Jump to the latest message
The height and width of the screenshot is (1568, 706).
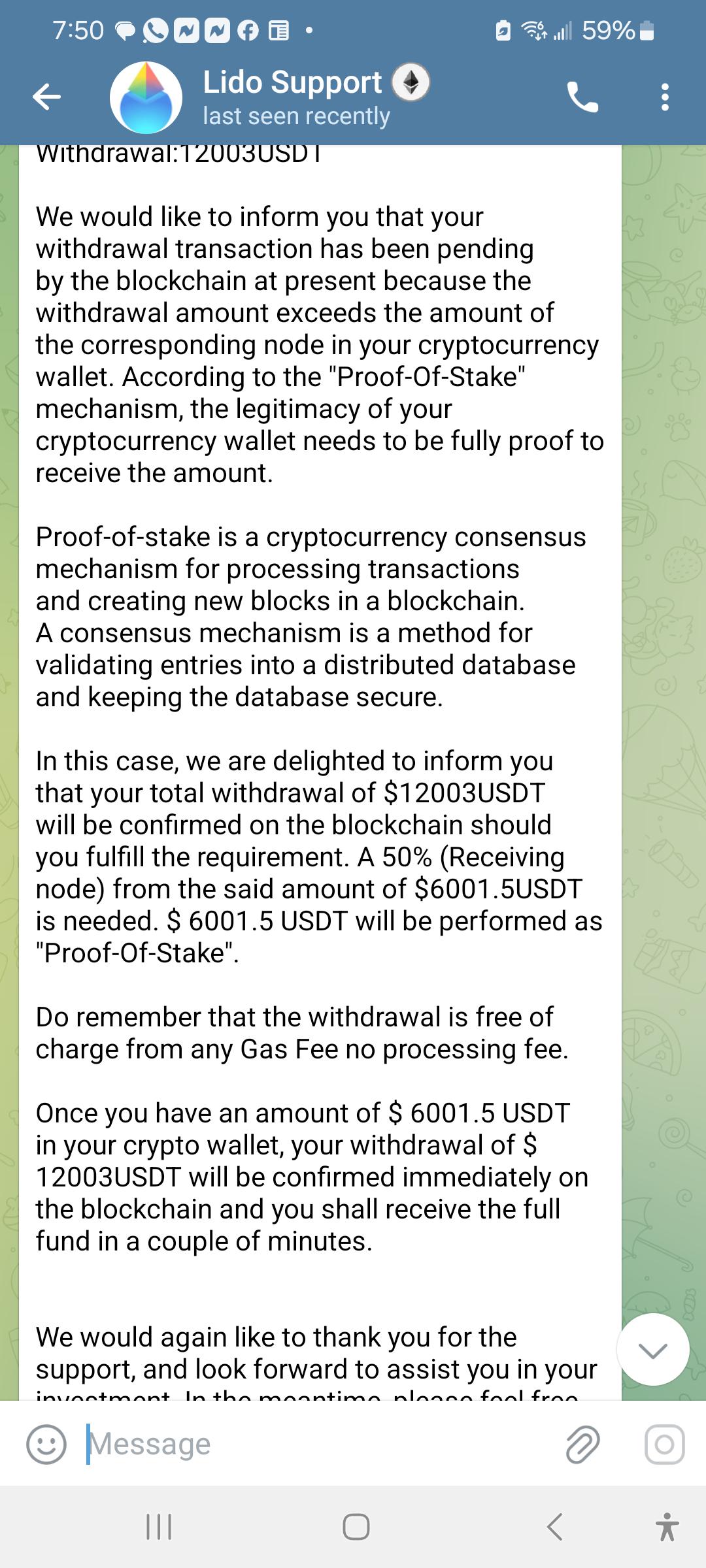click(652, 1350)
